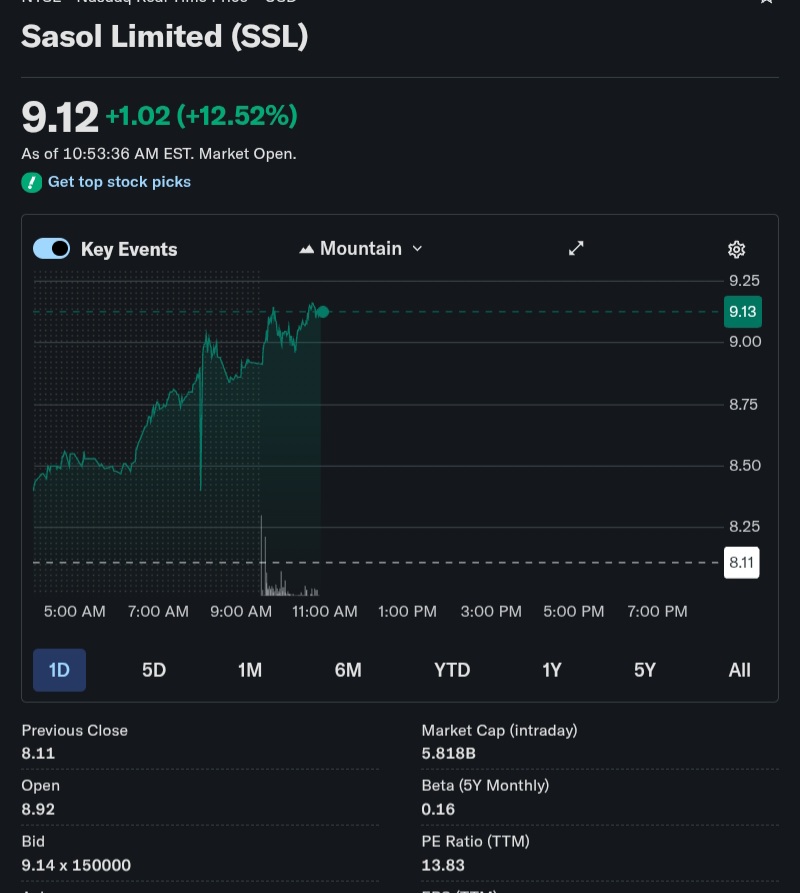Switch to the 5D time range
800x893 pixels.
[x=154, y=670]
